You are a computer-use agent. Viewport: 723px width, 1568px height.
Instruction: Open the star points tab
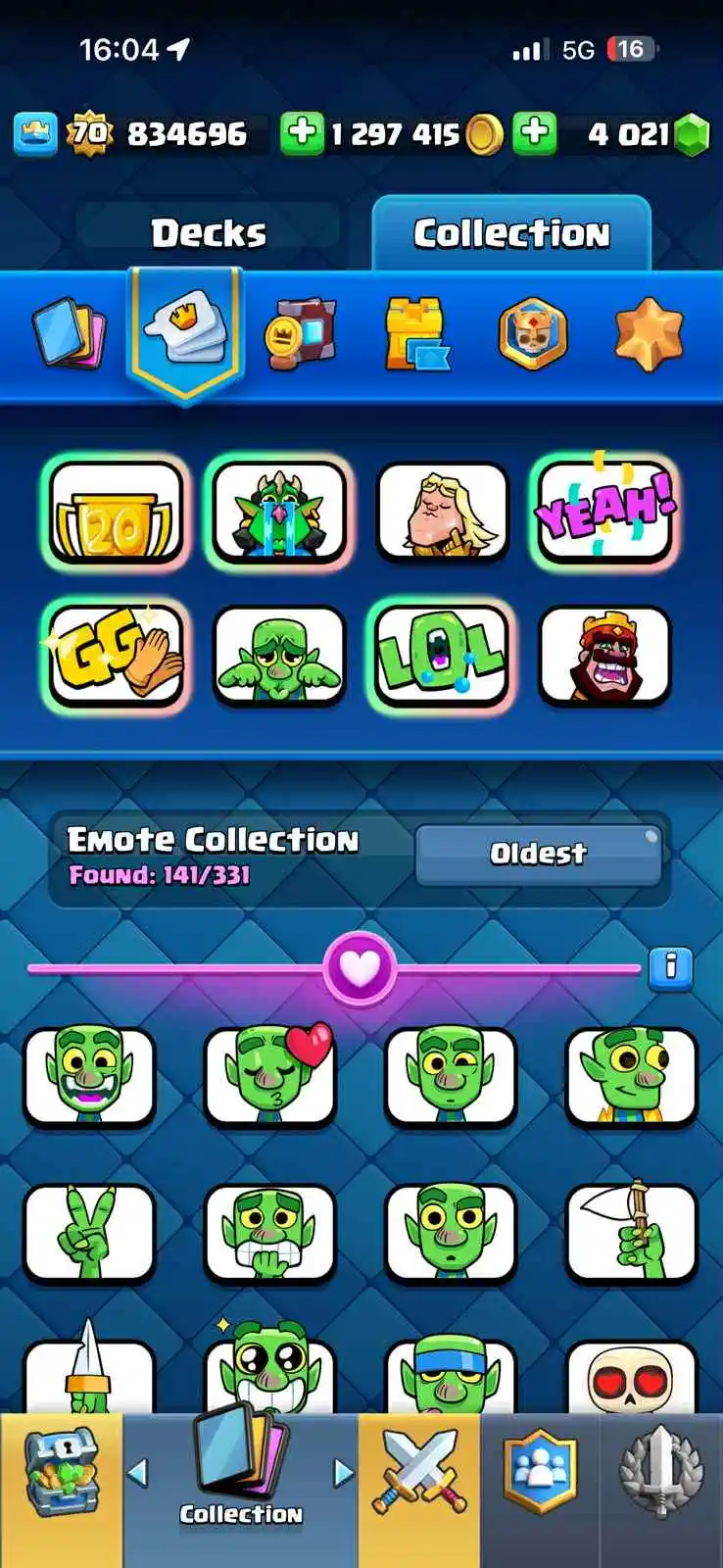(648, 335)
